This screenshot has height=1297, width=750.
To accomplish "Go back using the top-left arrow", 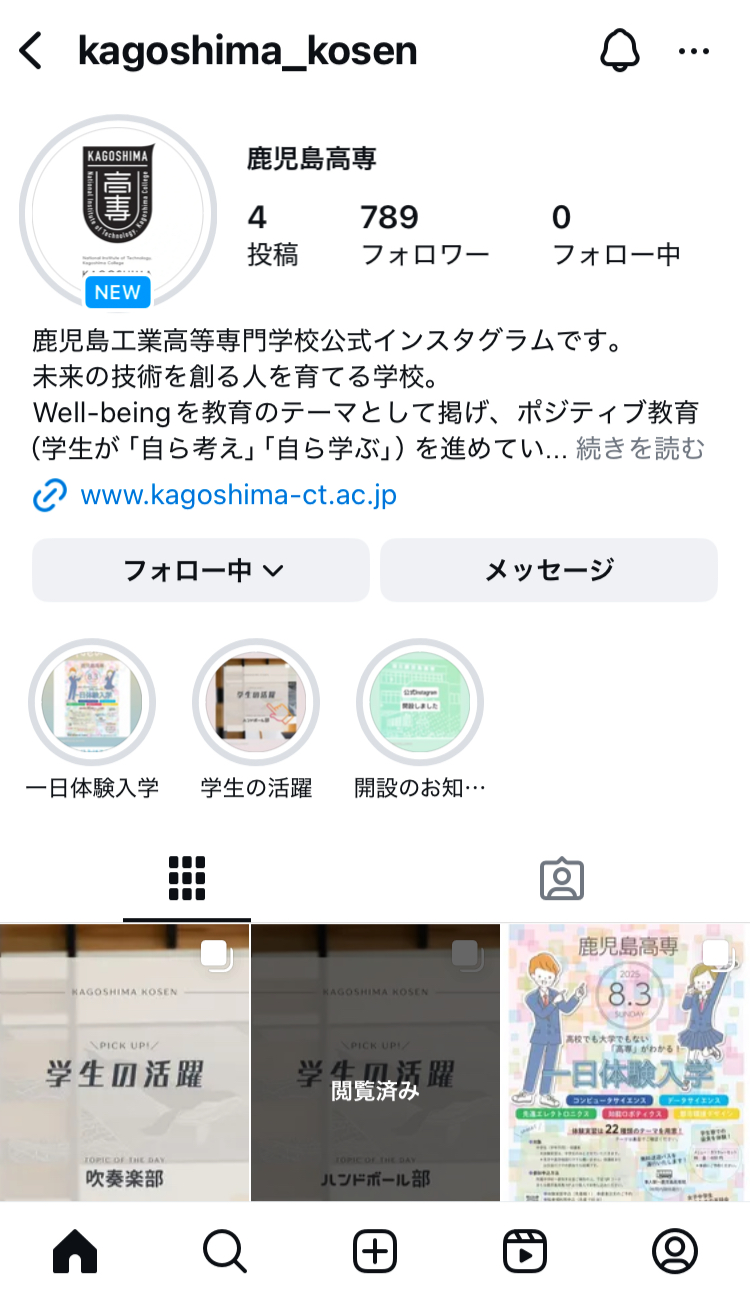I will pos(32,50).
